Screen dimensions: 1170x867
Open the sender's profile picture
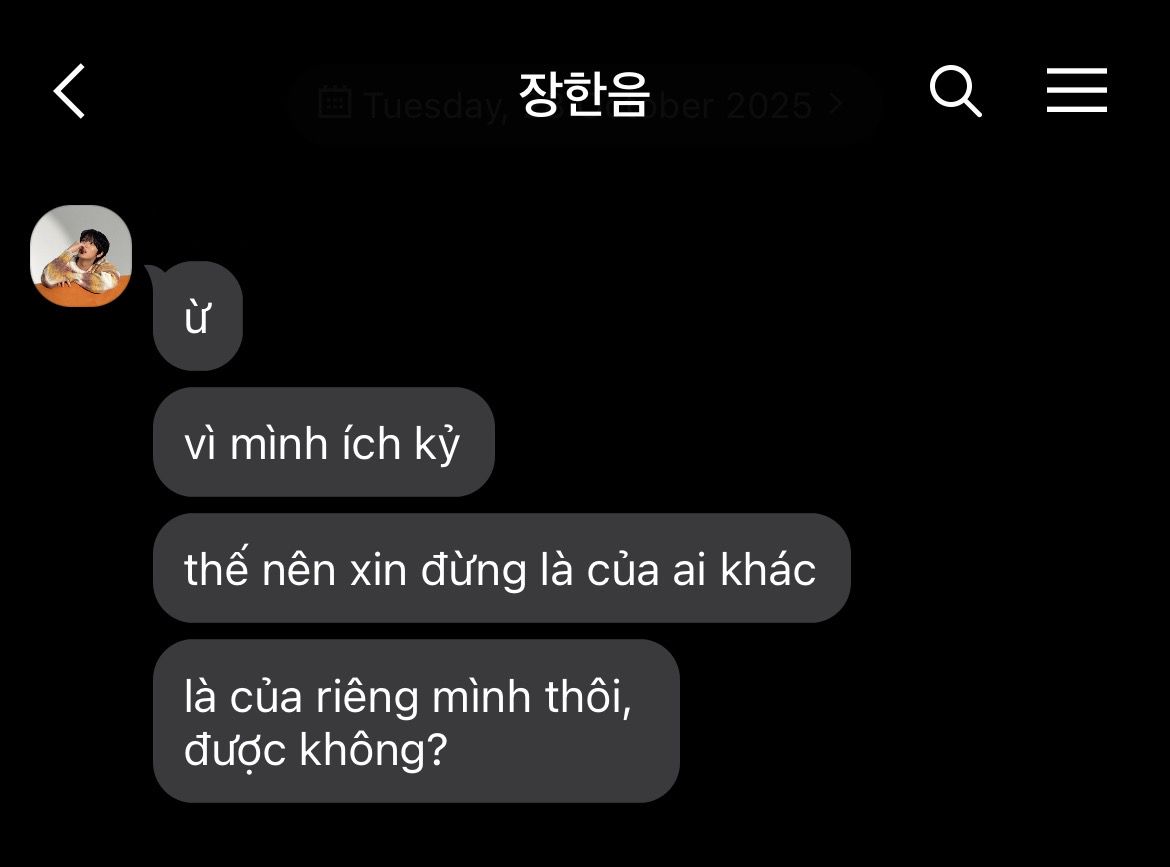(x=81, y=255)
